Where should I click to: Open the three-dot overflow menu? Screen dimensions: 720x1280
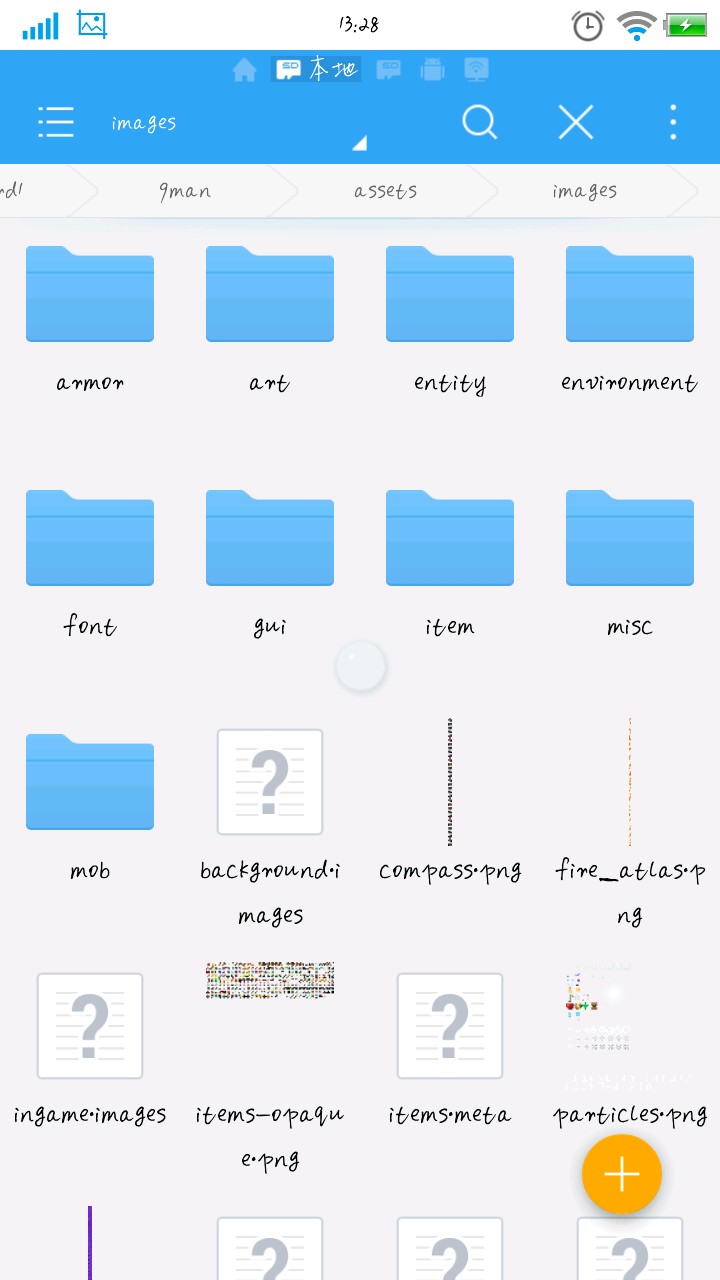(673, 122)
